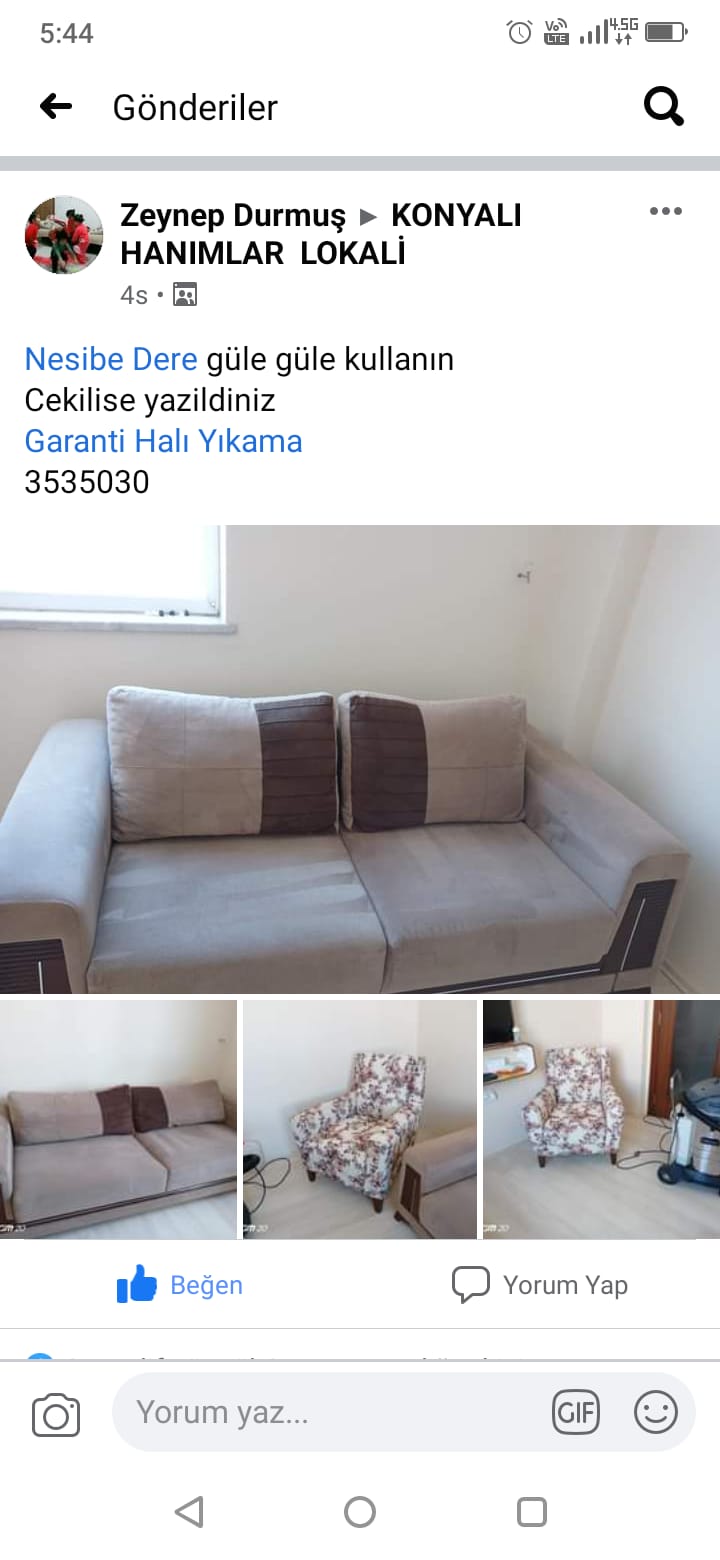
Task: Tap Yorum Yap to comment
Action: tap(540, 1285)
